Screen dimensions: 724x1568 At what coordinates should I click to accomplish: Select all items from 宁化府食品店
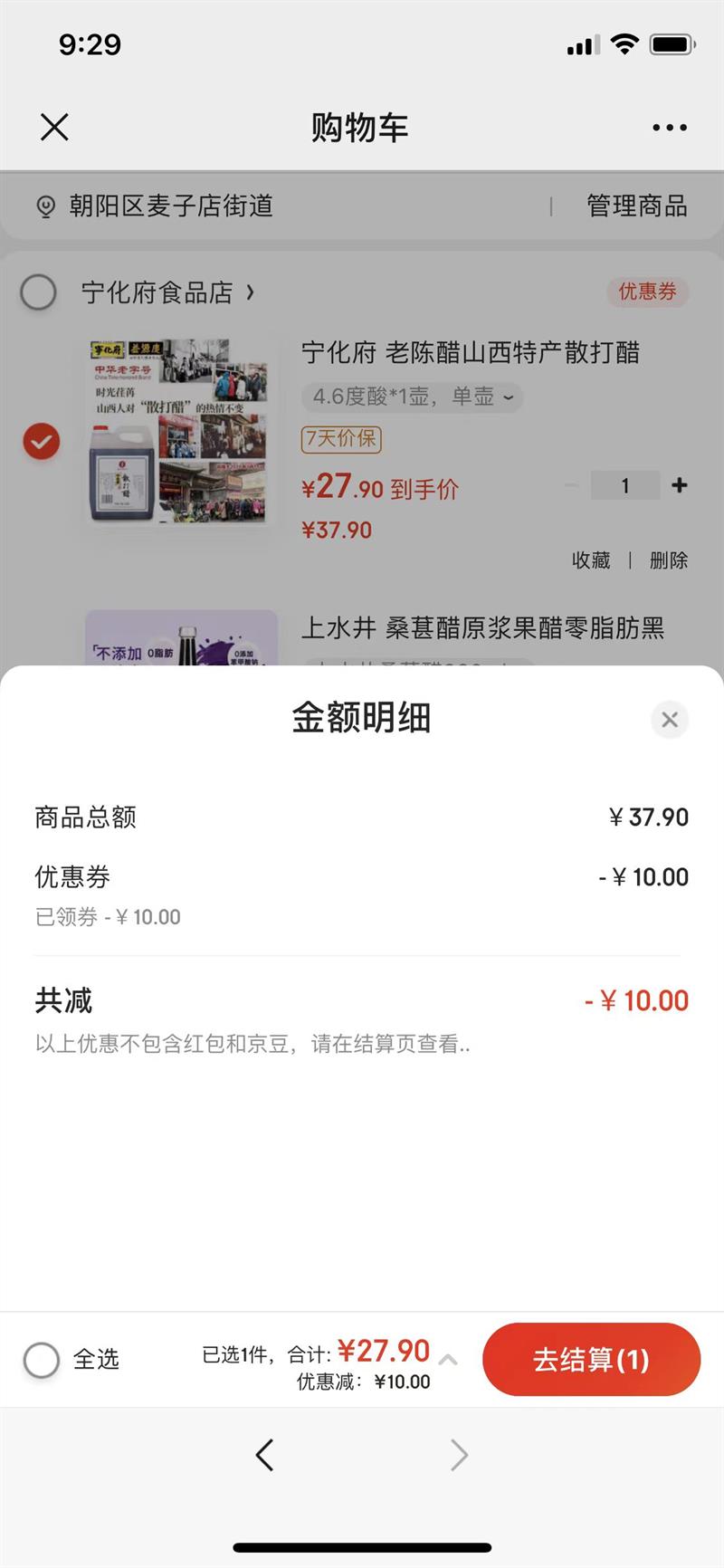click(39, 292)
